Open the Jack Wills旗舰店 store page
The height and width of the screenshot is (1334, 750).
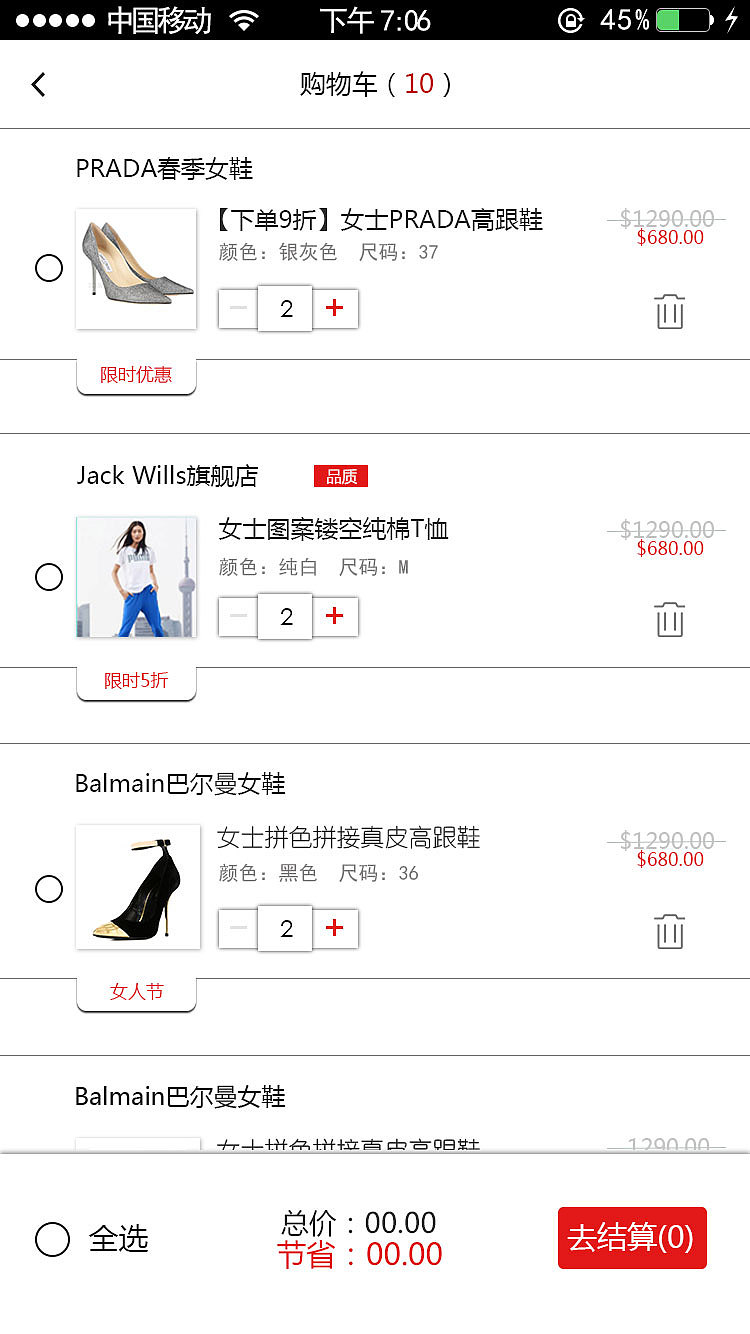(166, 475)
